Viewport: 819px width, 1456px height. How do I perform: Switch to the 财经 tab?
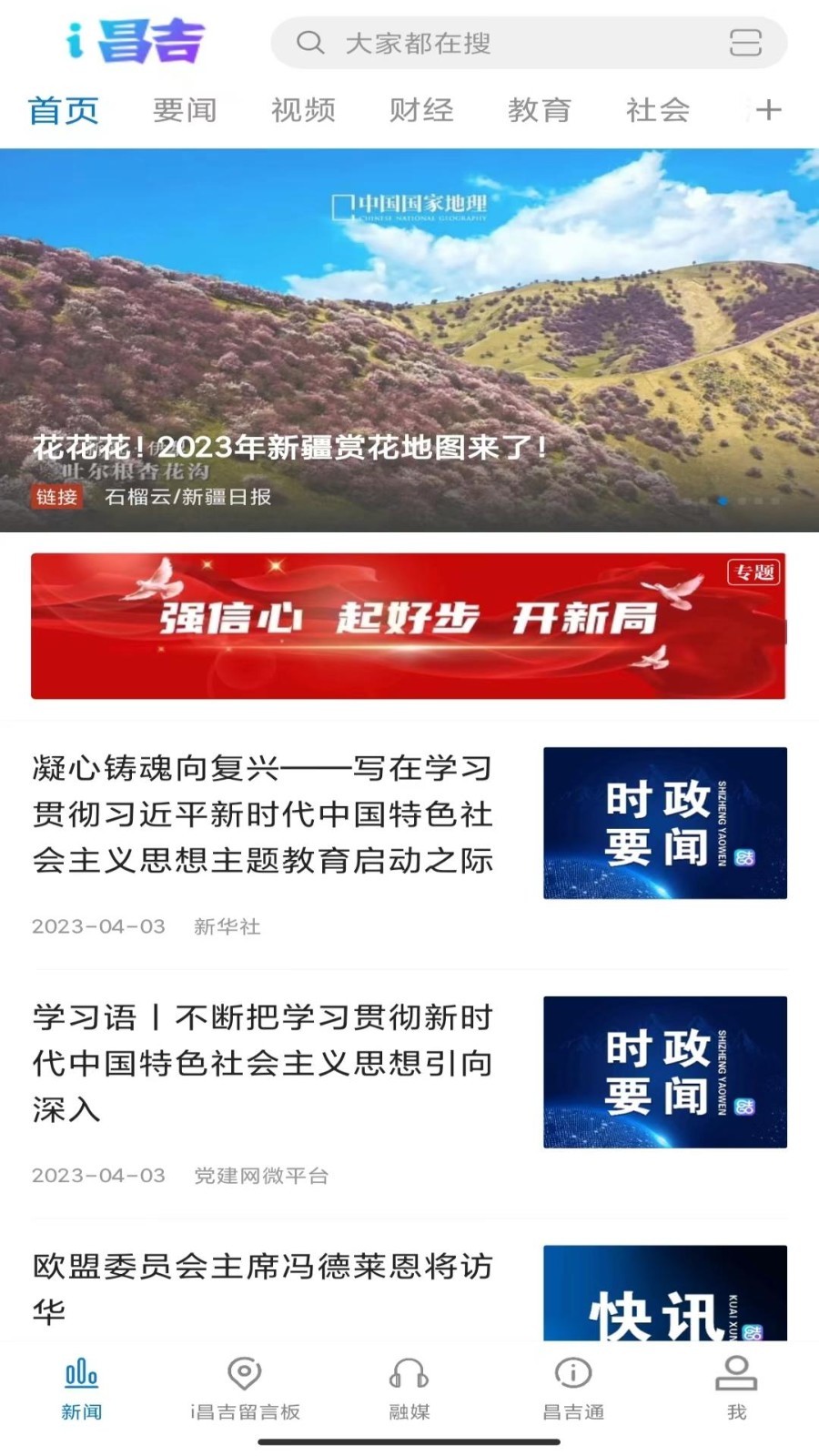tap(420, 110)
